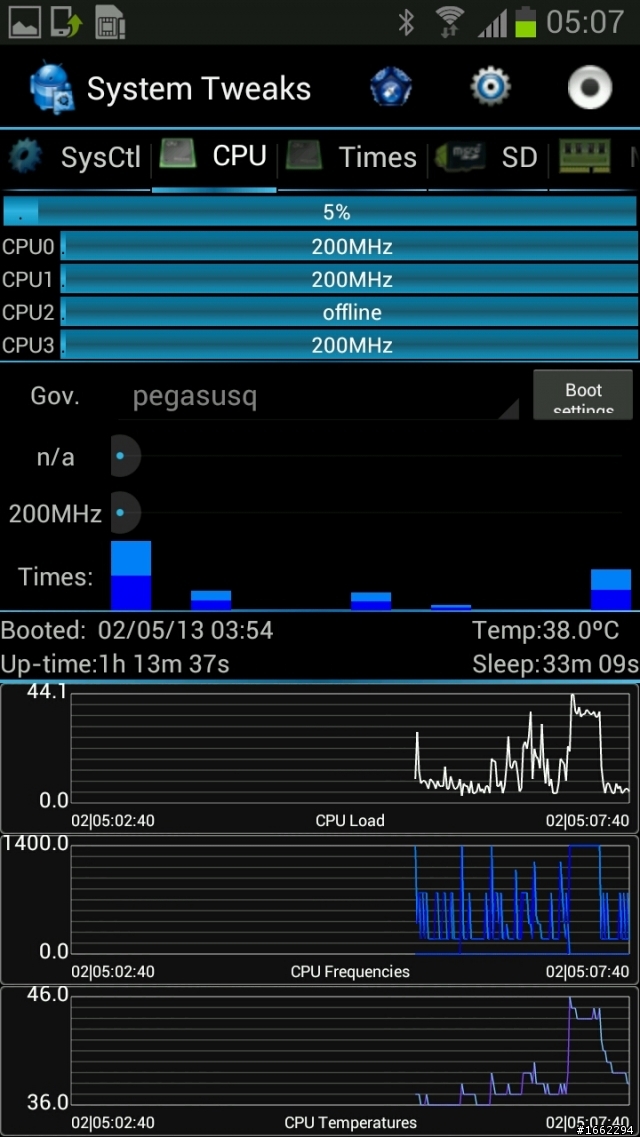Tap the n/a frequency slider handle

120,456
